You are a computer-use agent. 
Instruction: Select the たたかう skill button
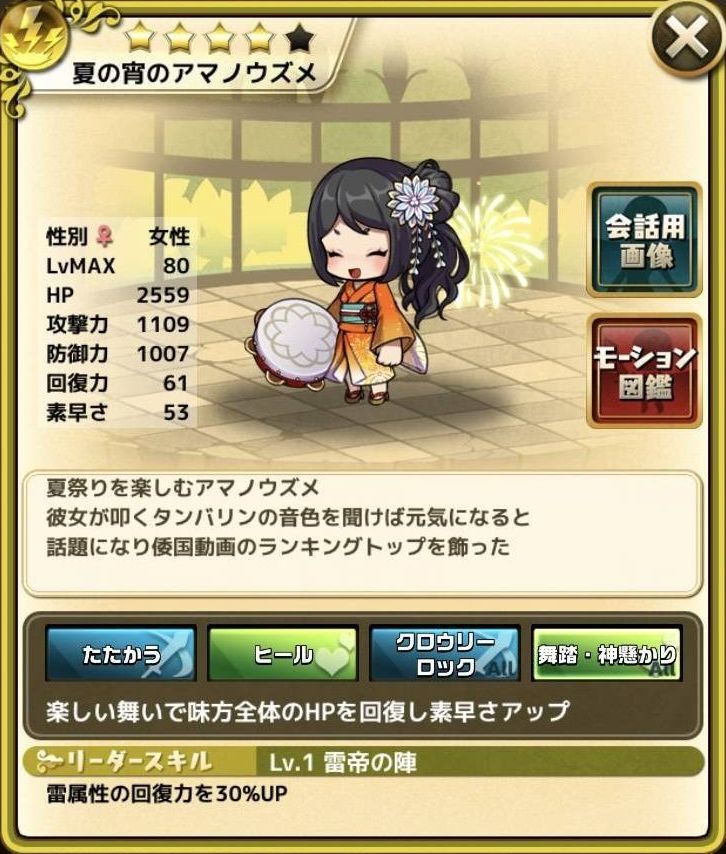point(122,655)
